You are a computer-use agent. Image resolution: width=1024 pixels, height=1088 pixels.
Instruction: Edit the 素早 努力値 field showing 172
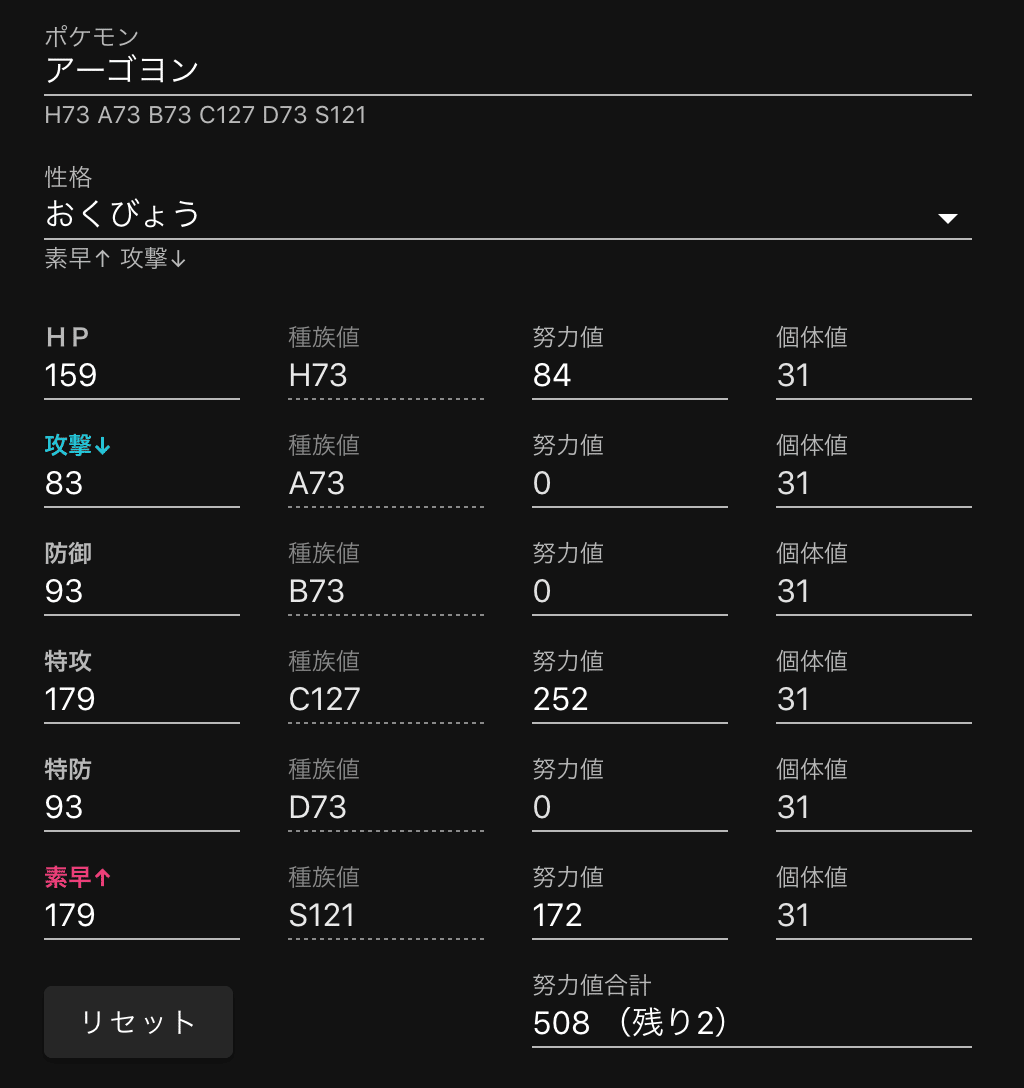630,916
